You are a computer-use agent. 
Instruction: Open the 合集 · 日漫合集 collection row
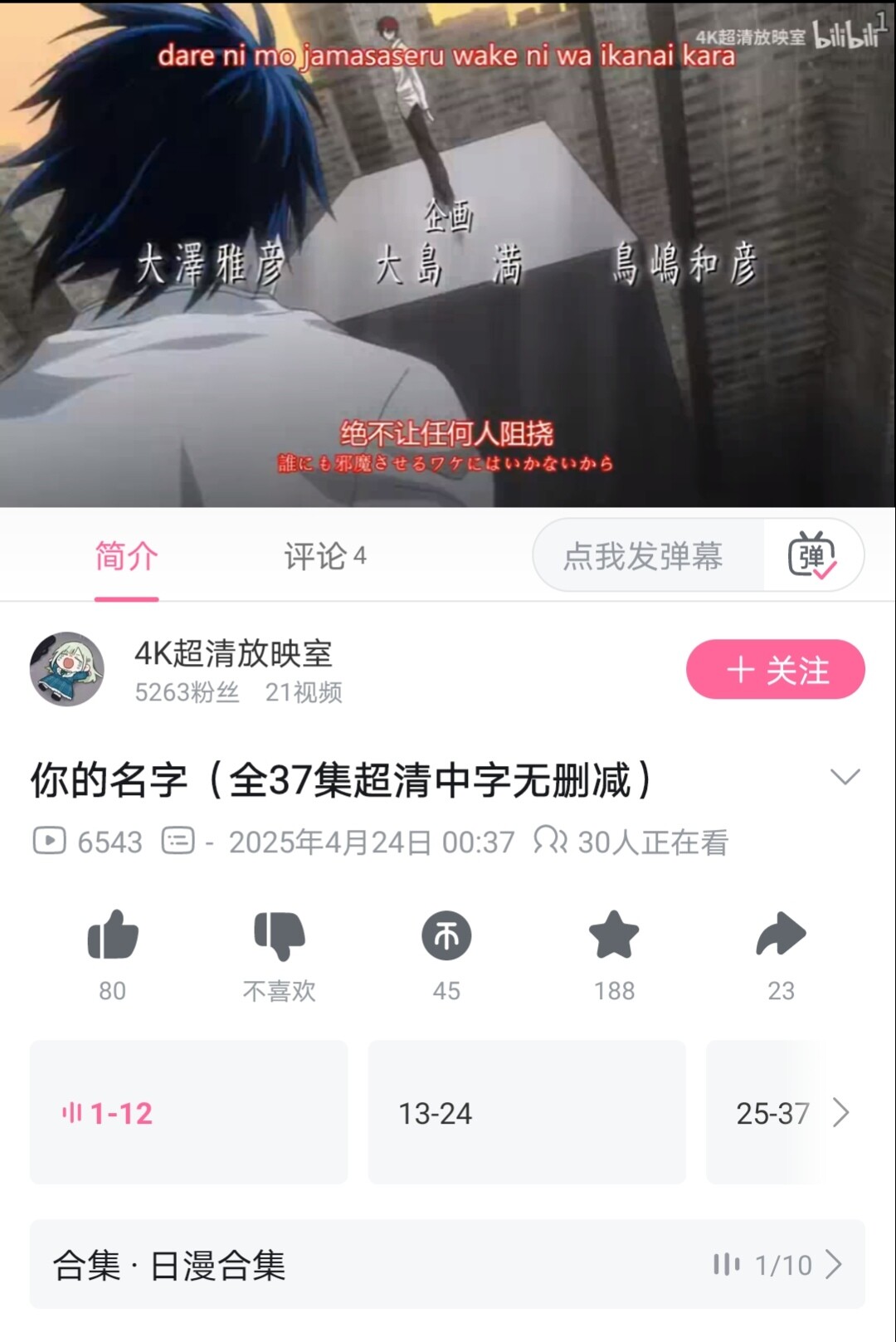(x=447, y=1265)
